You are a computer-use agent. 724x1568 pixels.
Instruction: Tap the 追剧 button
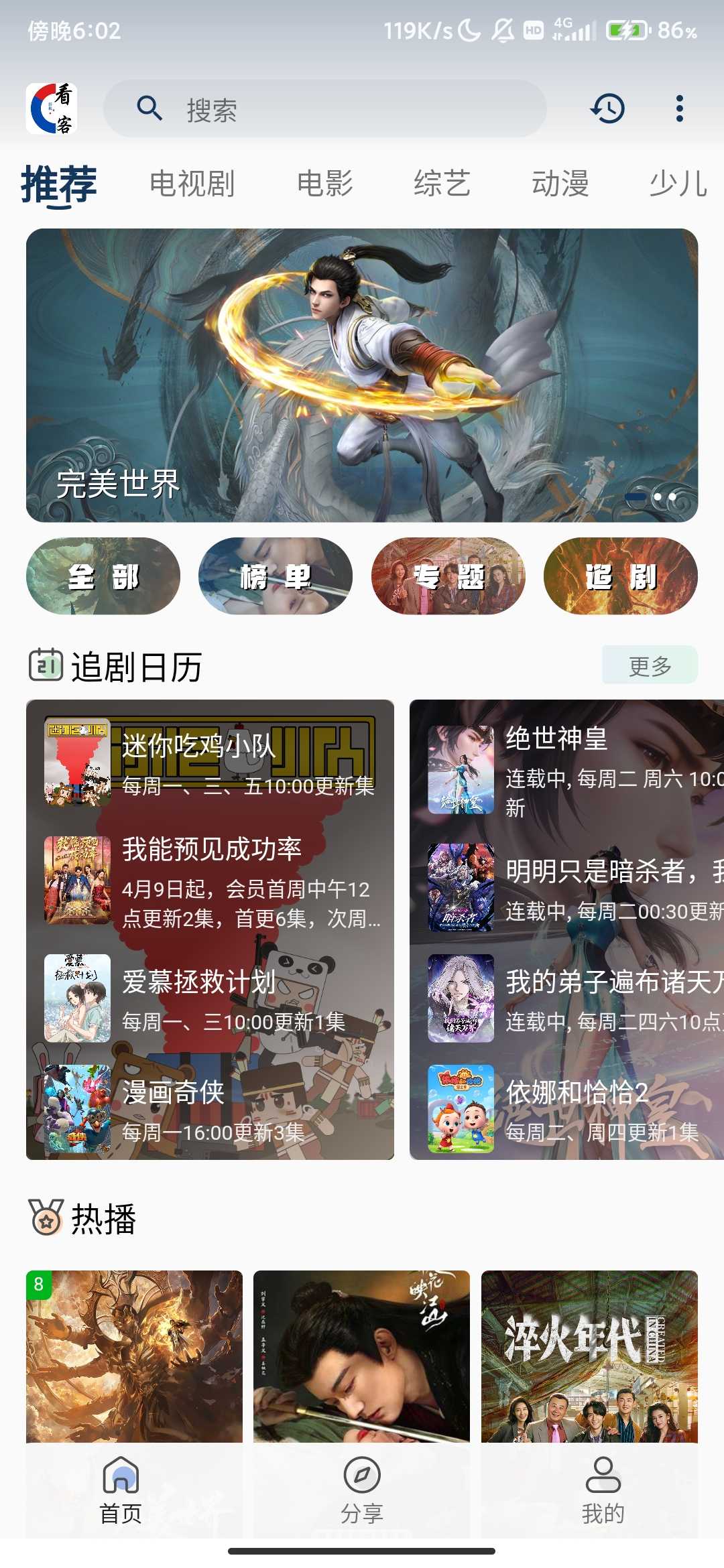621,576
